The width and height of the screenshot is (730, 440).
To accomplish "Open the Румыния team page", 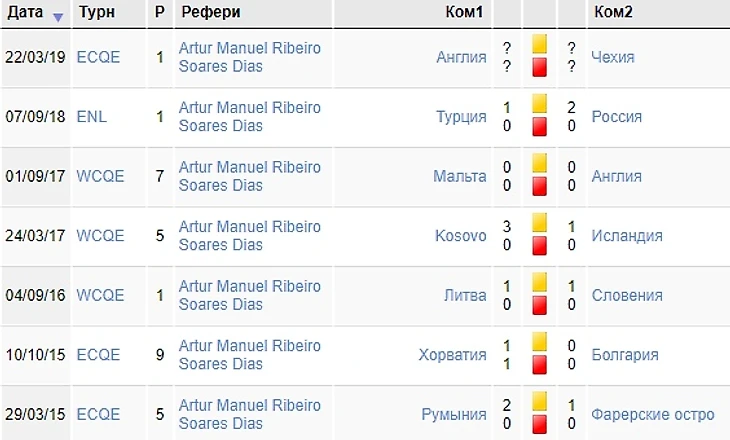I will pyautogui.click(x=455, y=414).
